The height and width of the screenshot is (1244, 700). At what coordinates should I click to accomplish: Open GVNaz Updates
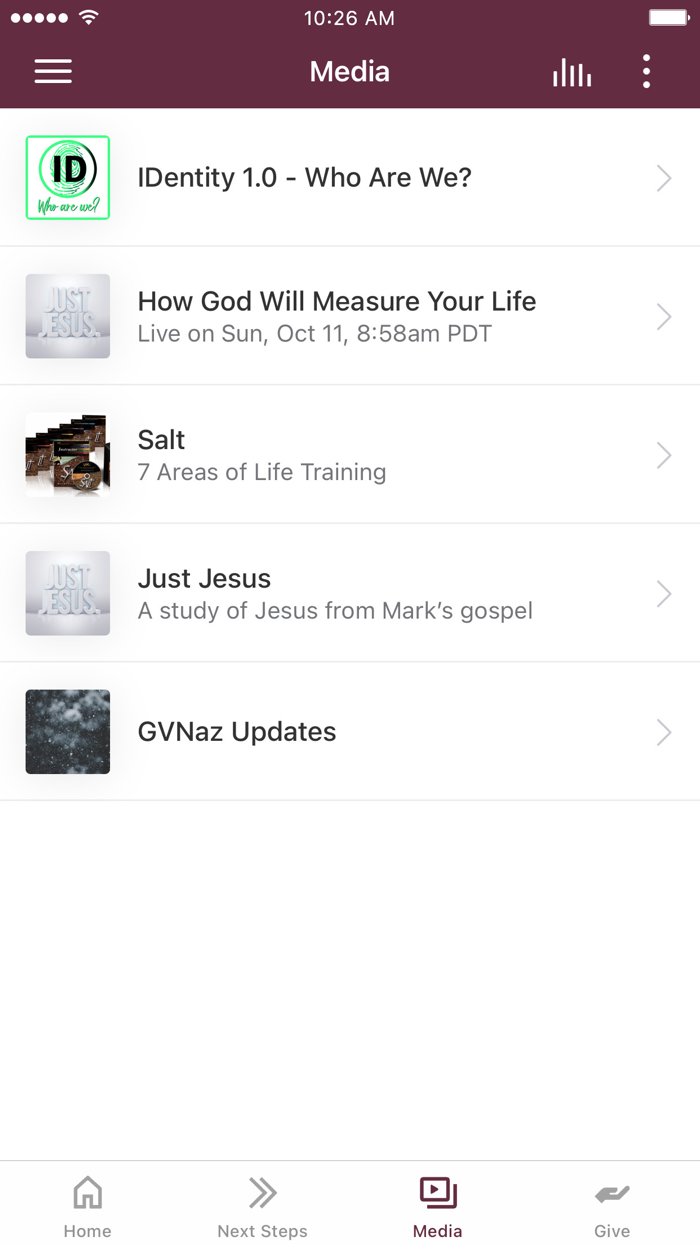click(349, 732)
